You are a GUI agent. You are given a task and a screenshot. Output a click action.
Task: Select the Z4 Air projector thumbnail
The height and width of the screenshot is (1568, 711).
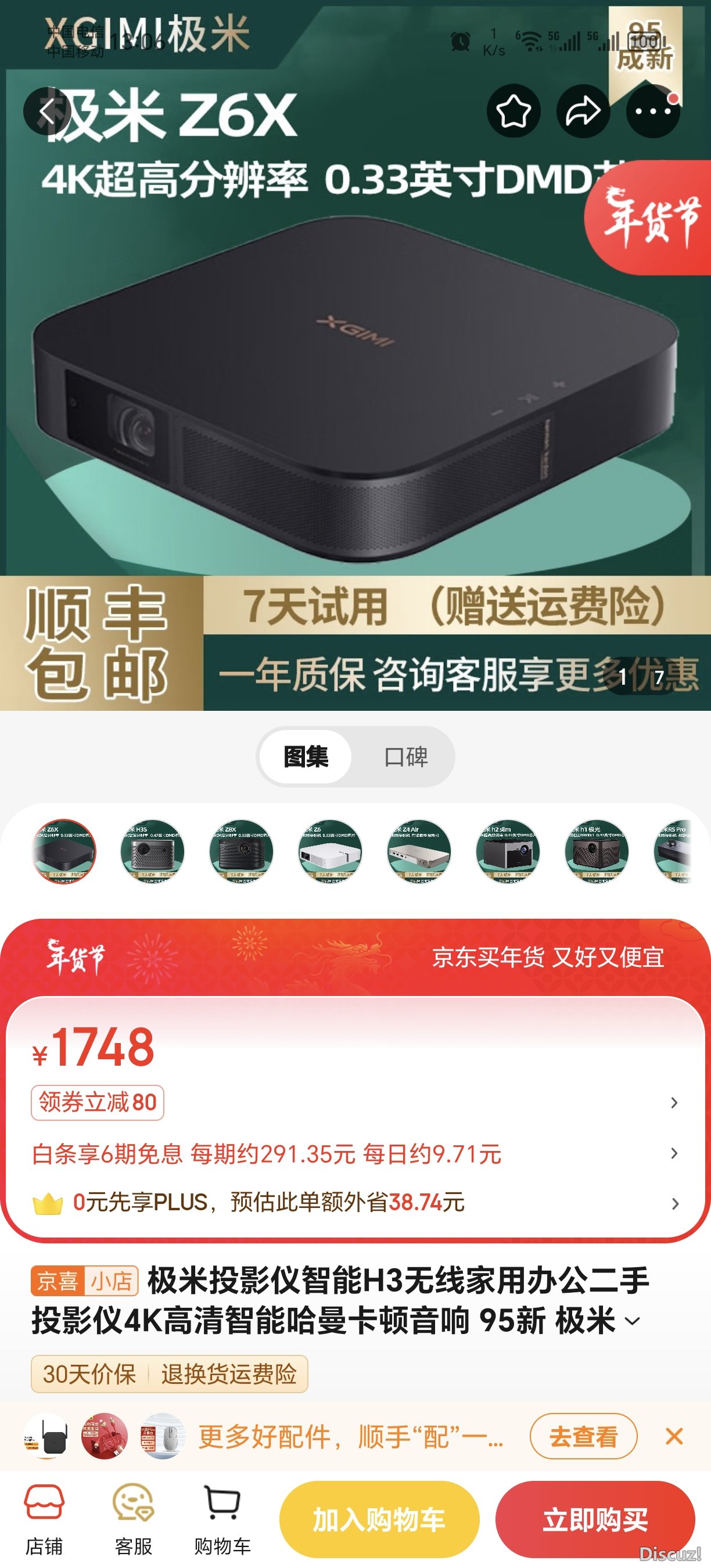pos(419,851)
